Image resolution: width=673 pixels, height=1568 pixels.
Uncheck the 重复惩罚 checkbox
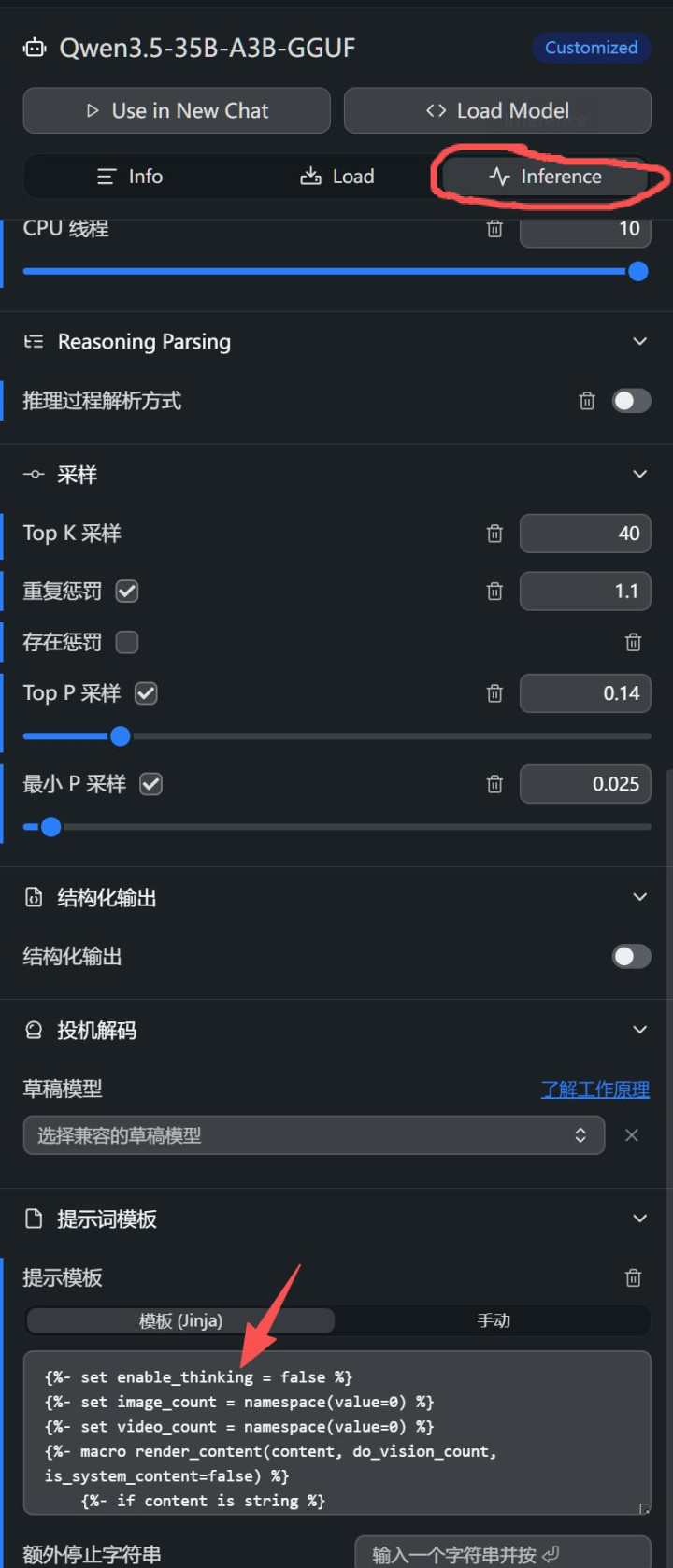[127, 592]
